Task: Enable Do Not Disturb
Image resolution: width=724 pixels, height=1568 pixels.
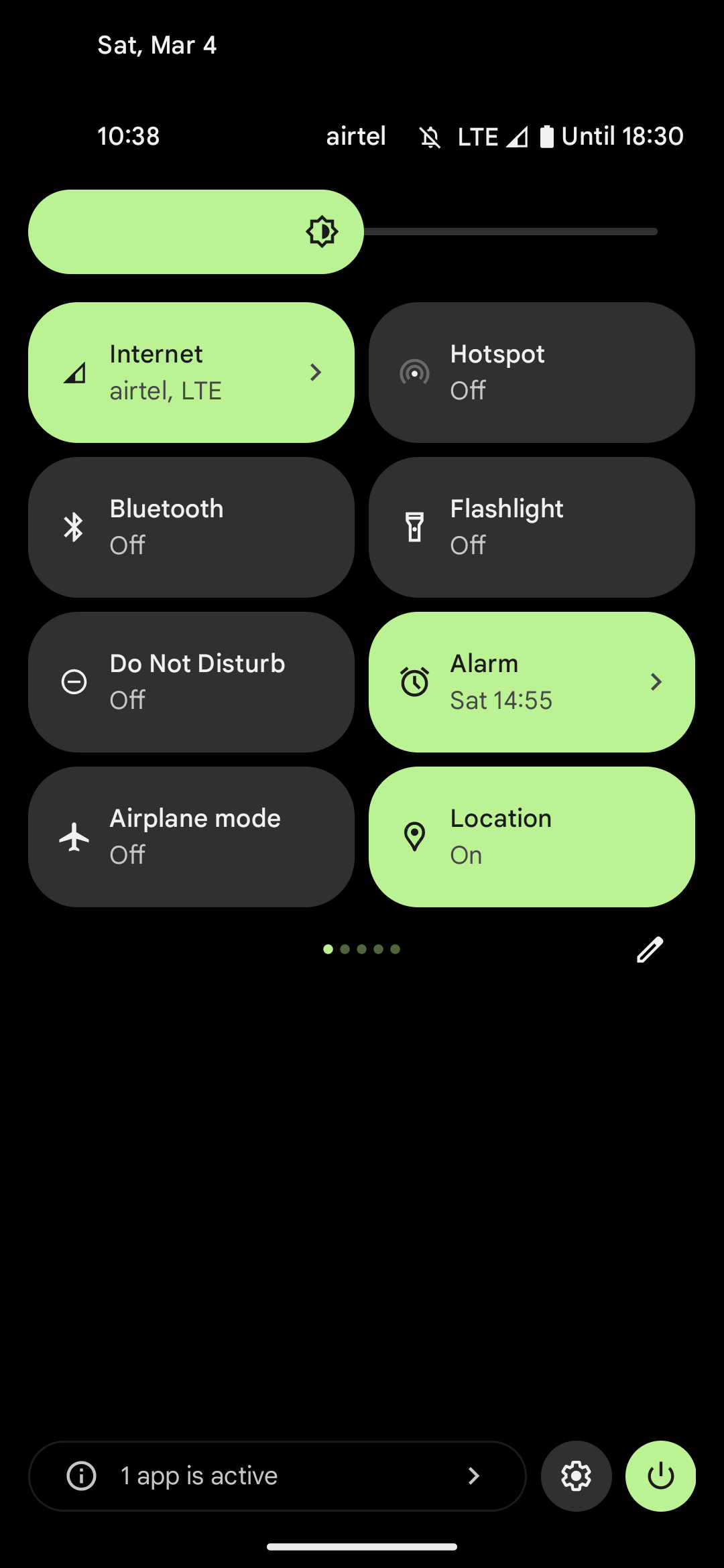Action: [191, 682]
